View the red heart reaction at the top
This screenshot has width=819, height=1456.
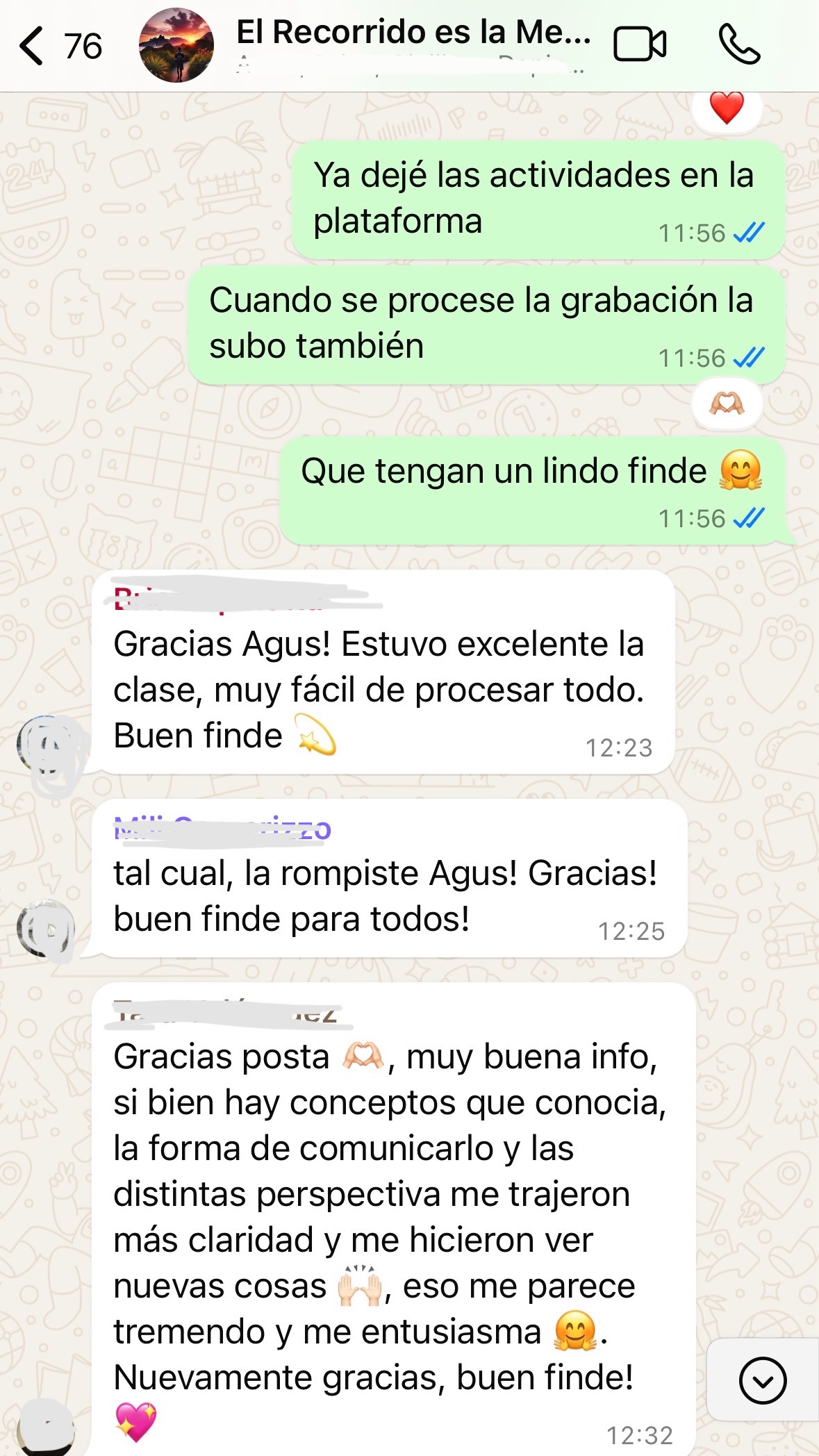[727, 109]
